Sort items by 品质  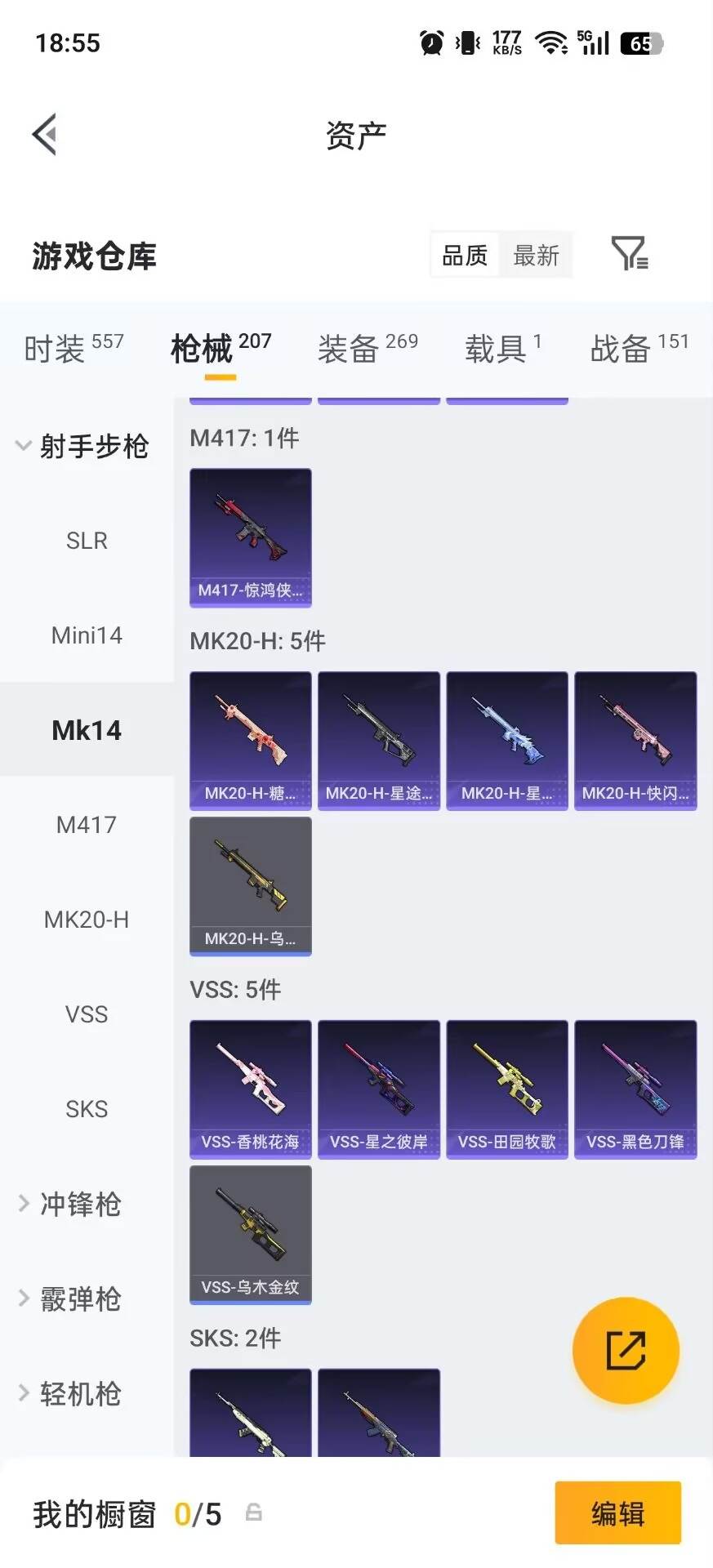465,256
